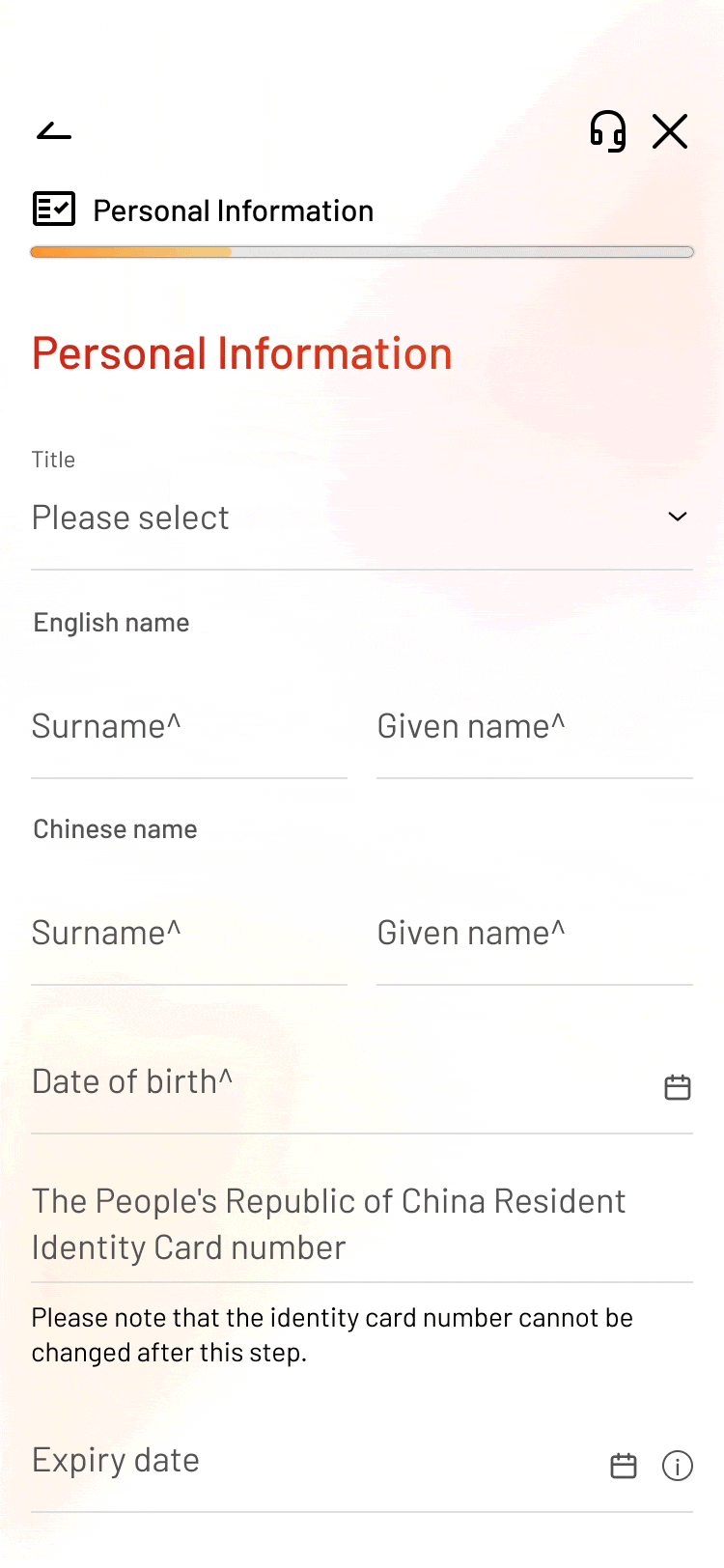Show info about Expiry date
The width and height of the screenshot is (724, 1568).
pyautogui.click(x=678, y=1466)
